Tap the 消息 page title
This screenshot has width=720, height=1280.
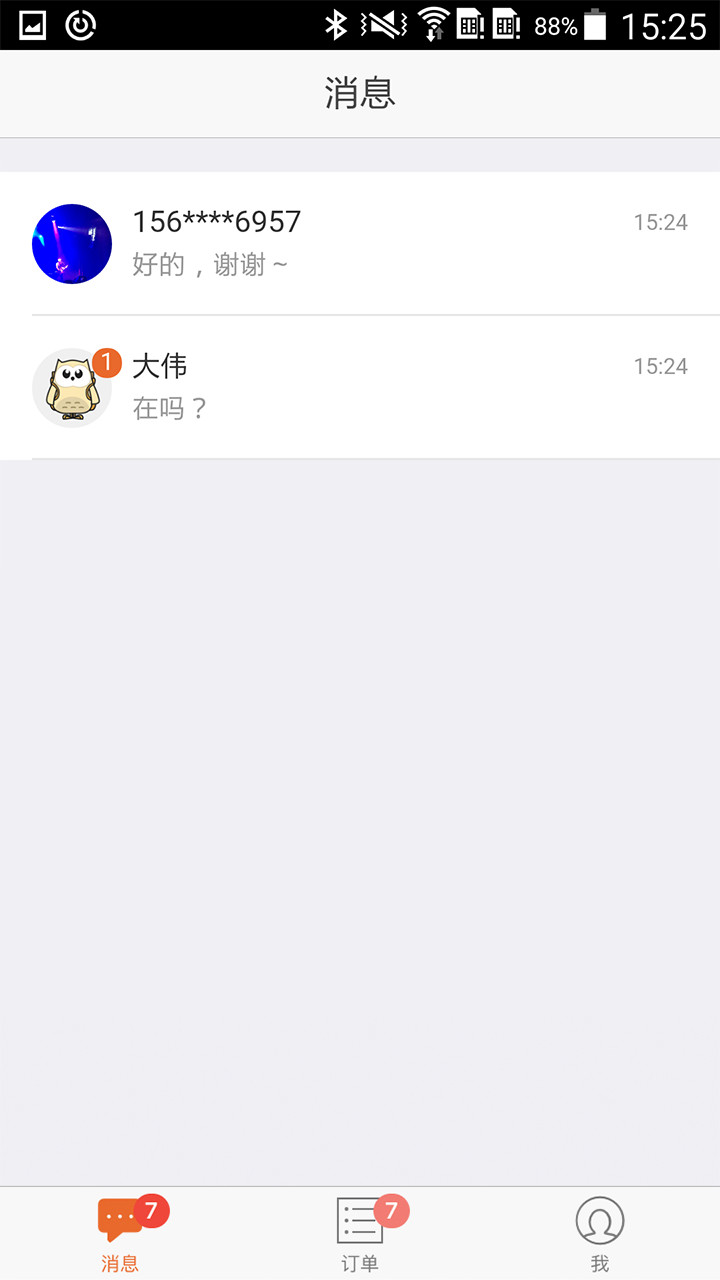(x=360, y=92)
